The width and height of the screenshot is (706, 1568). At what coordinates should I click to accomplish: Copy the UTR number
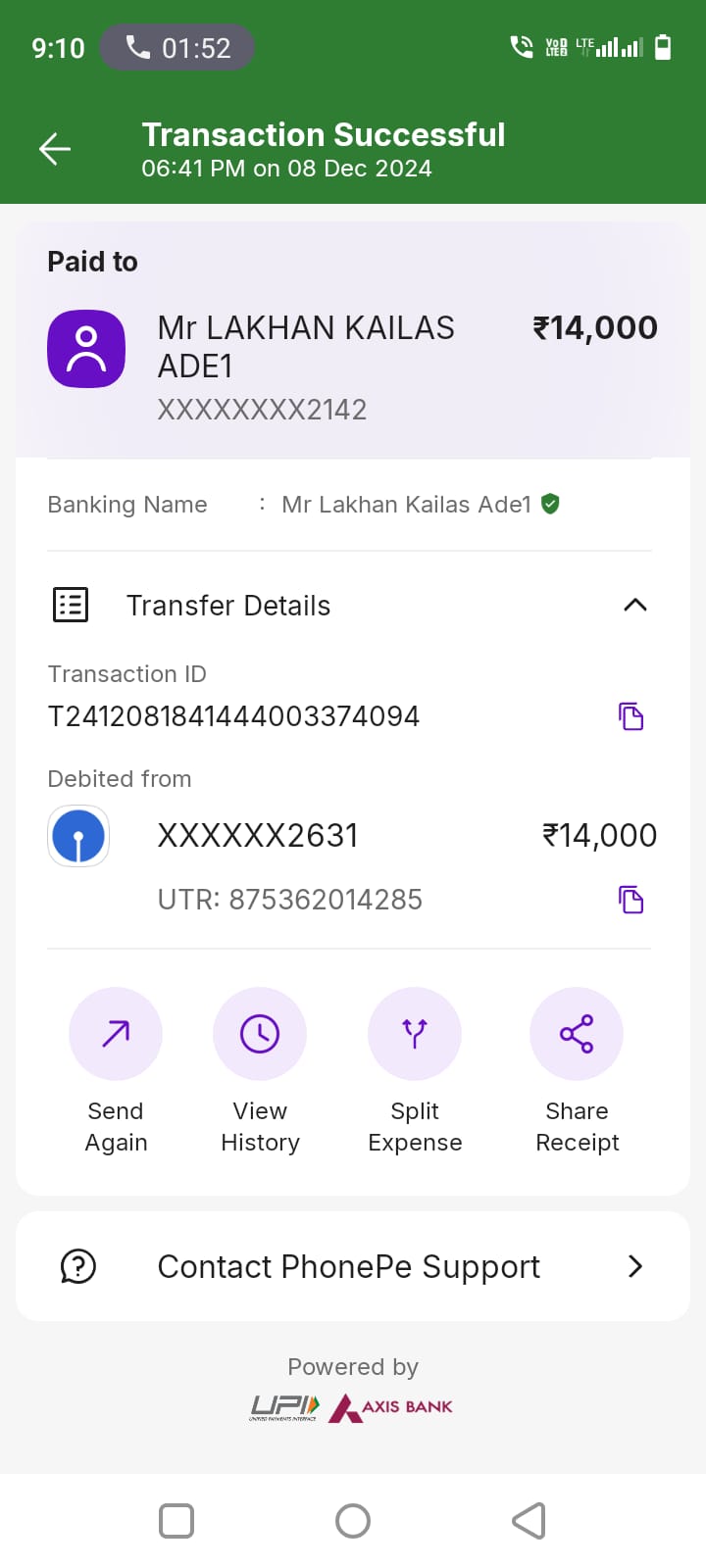tap(630, 899)
